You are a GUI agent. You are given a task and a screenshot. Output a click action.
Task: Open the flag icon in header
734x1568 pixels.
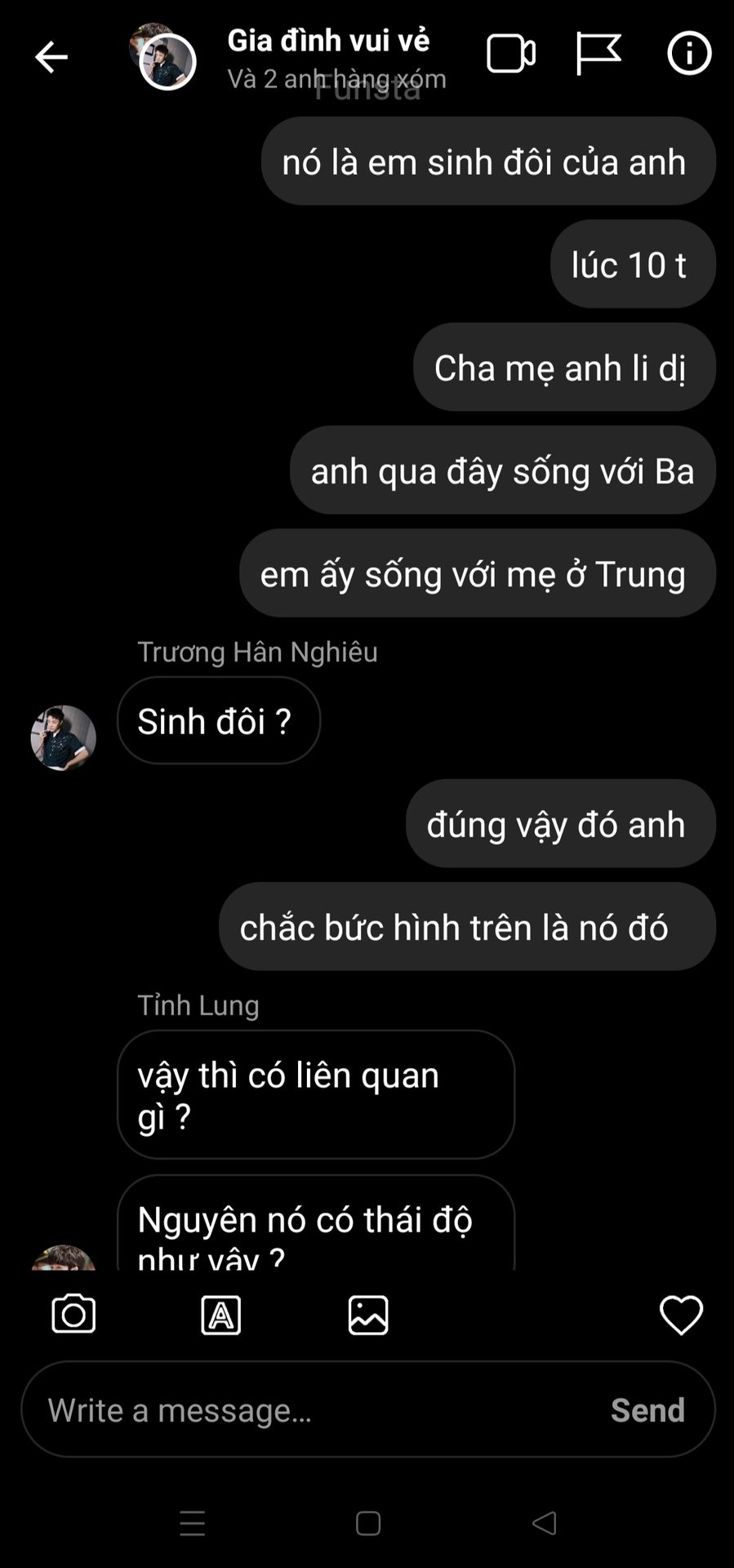click(x=598, y=55)
